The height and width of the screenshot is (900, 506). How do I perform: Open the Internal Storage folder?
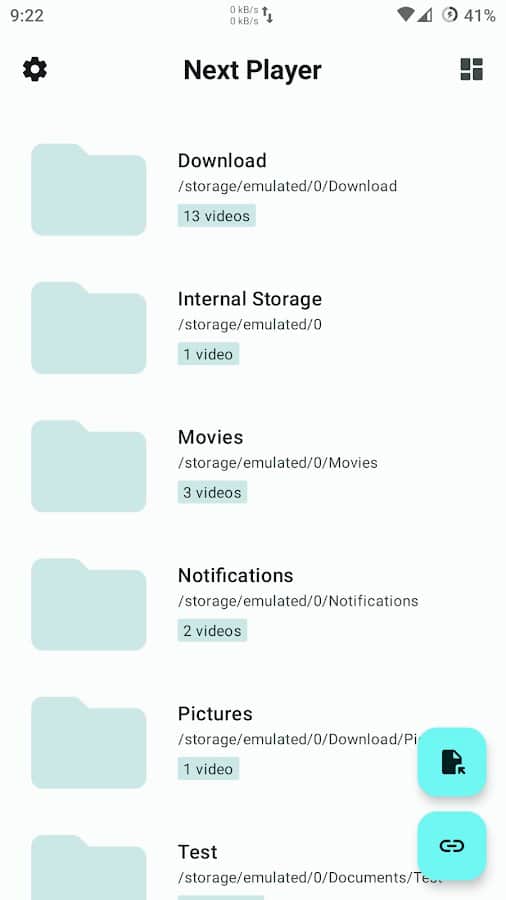pos(253,328)
